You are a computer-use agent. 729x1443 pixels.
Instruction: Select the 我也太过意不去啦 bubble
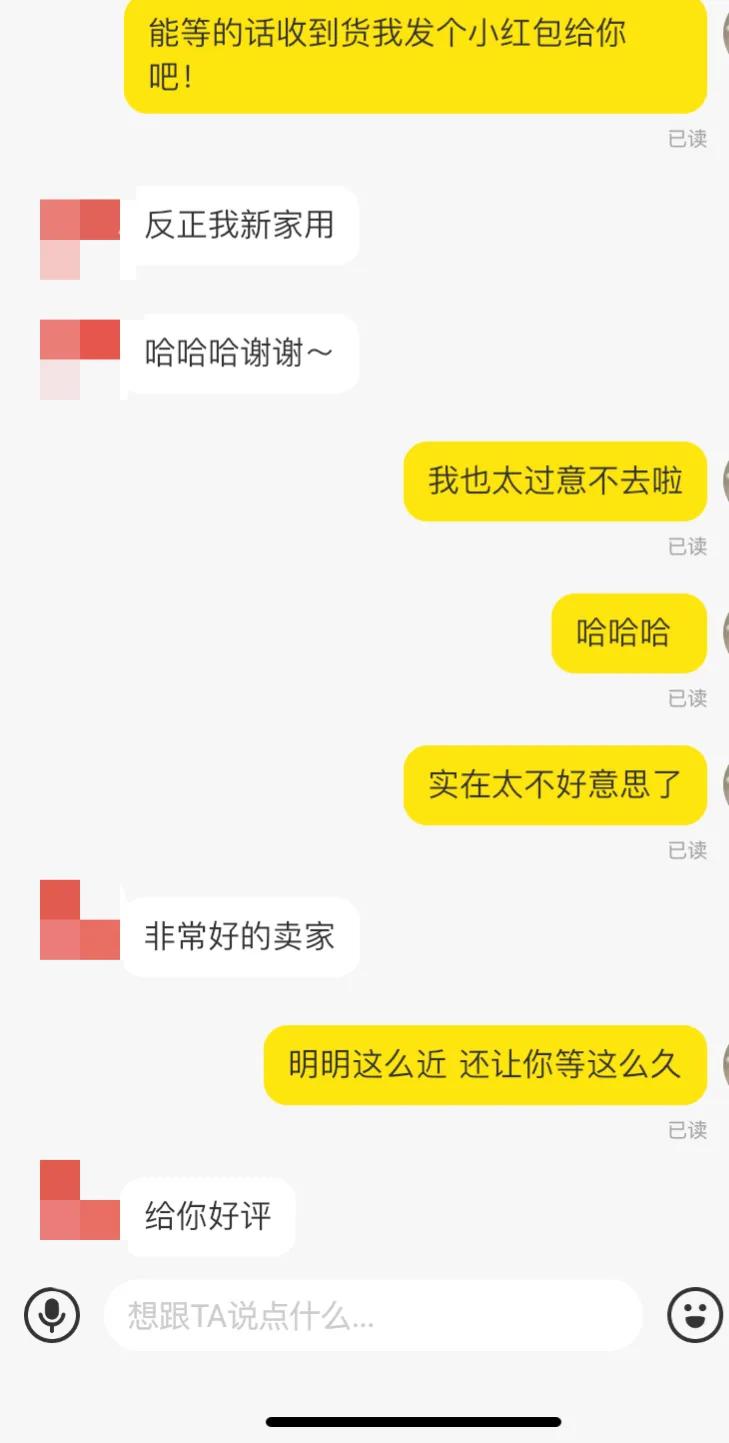click(555, 482)
